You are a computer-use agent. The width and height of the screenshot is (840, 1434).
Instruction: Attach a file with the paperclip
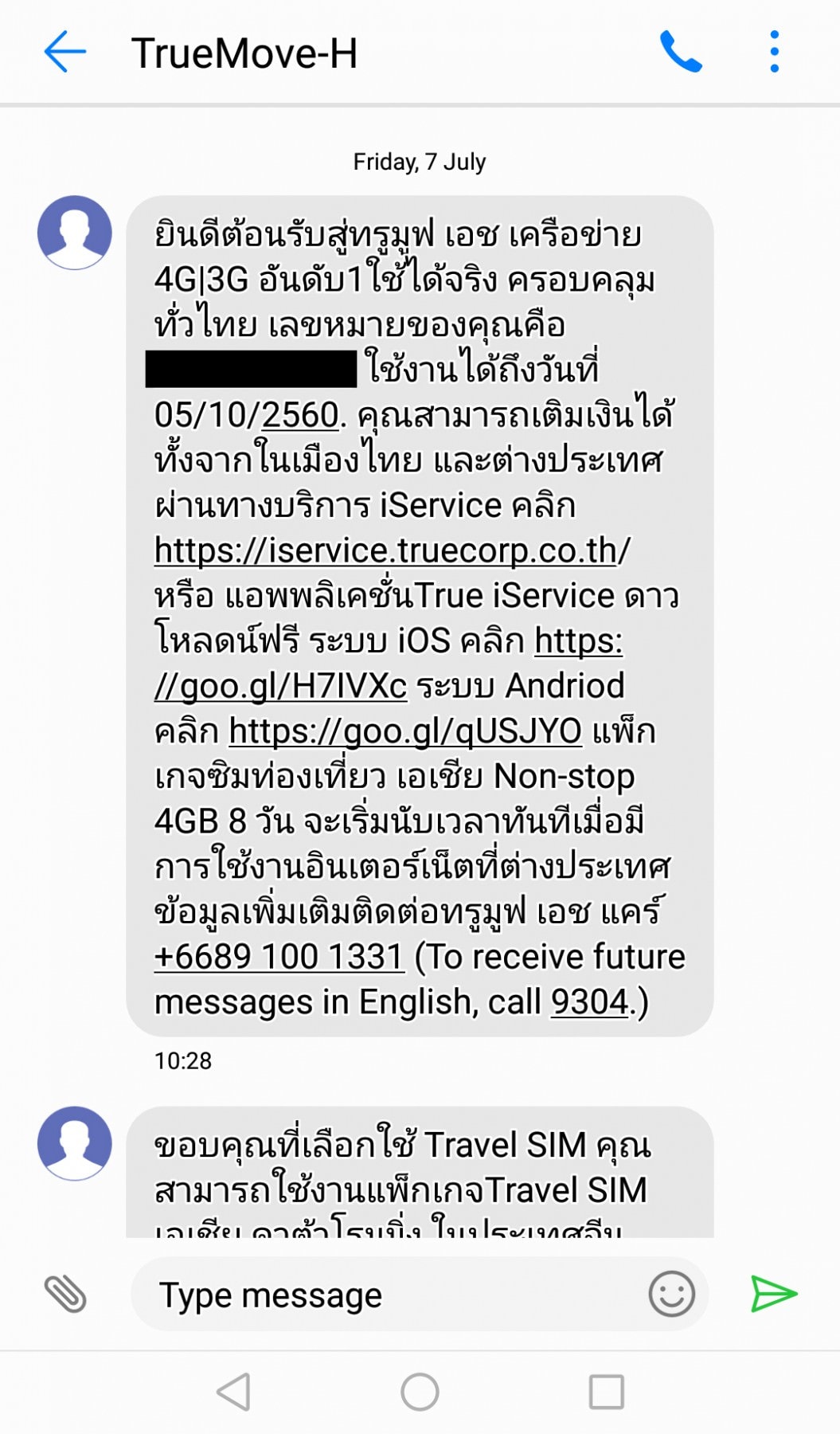(x=65, y=1294)
